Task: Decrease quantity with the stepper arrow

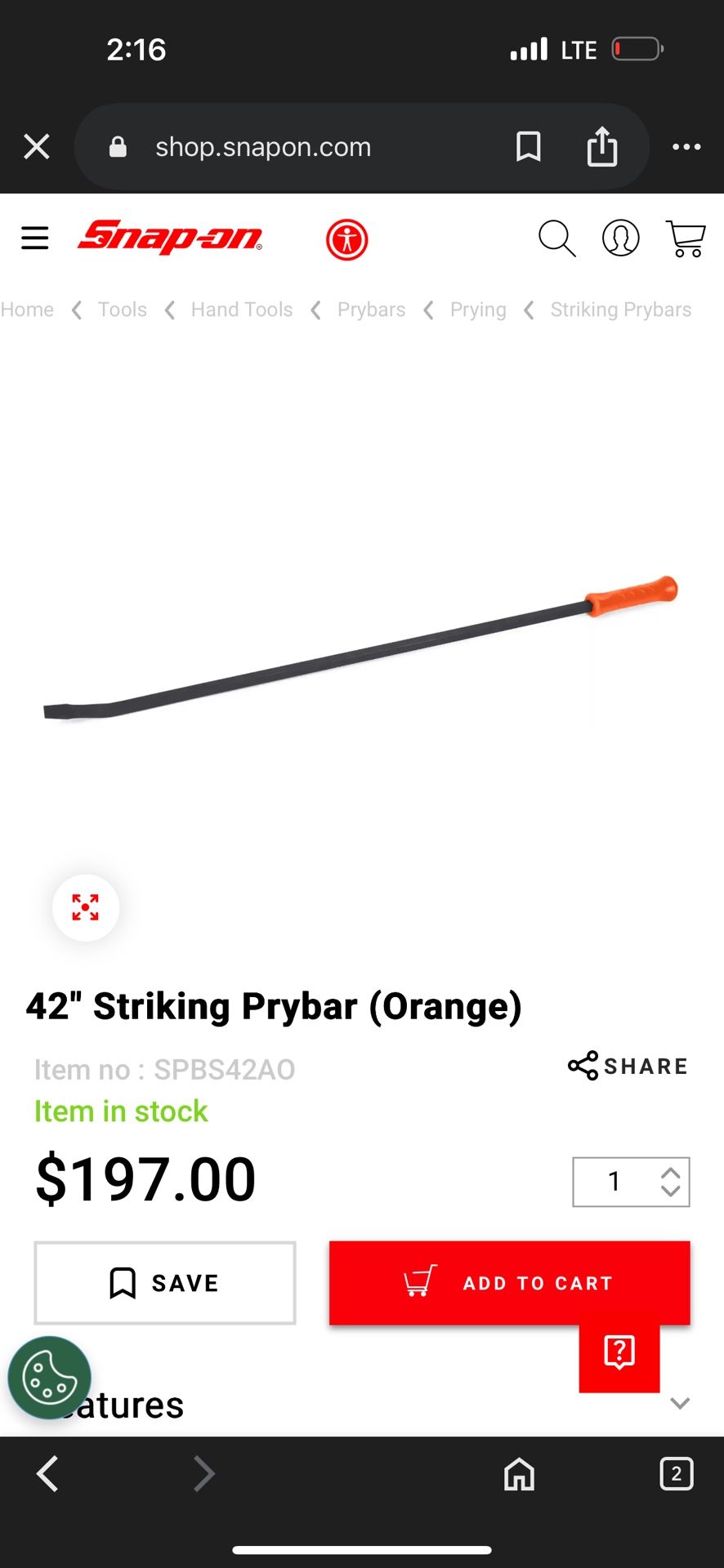Action: click(x=670, y=1192)
